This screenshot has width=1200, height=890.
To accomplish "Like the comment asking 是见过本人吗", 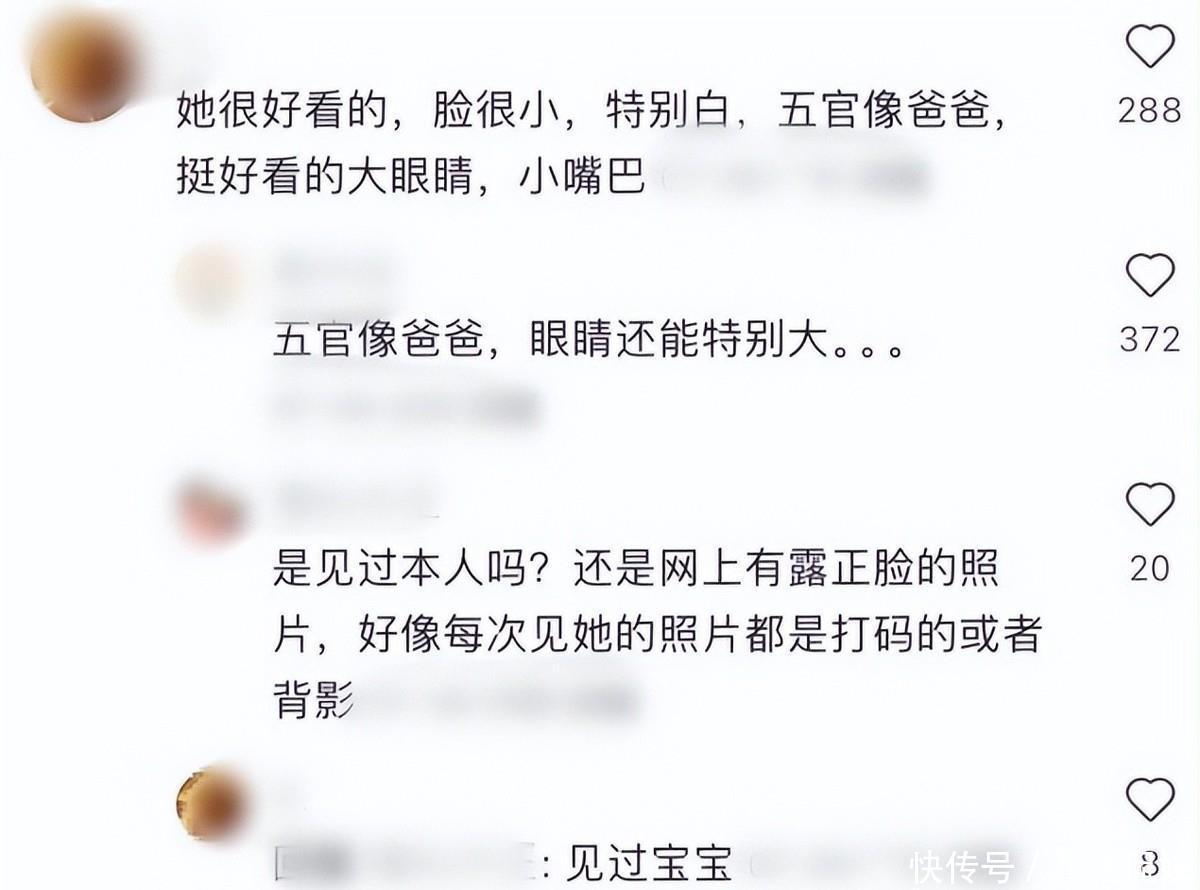I will 1150,503.
